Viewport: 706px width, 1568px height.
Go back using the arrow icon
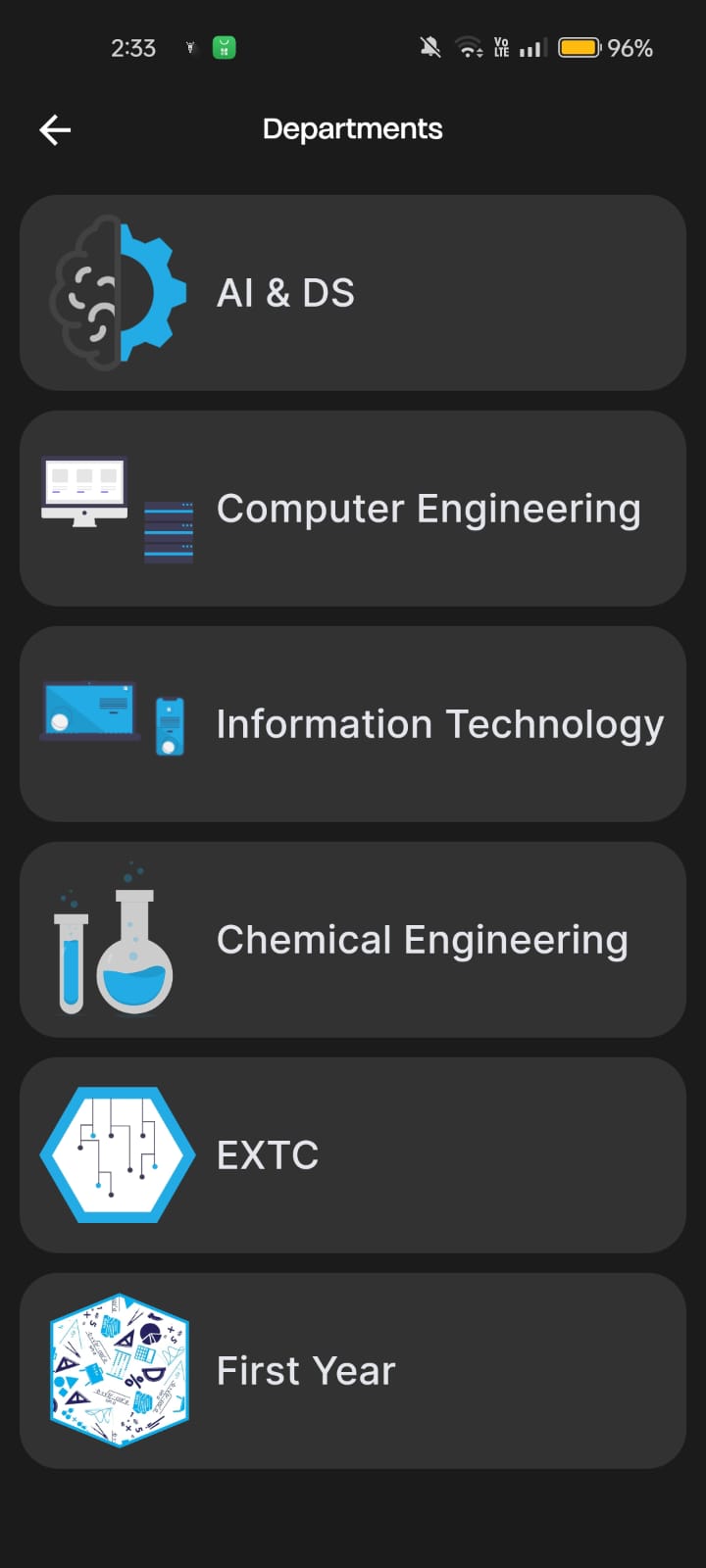click(x=55, y=129)
